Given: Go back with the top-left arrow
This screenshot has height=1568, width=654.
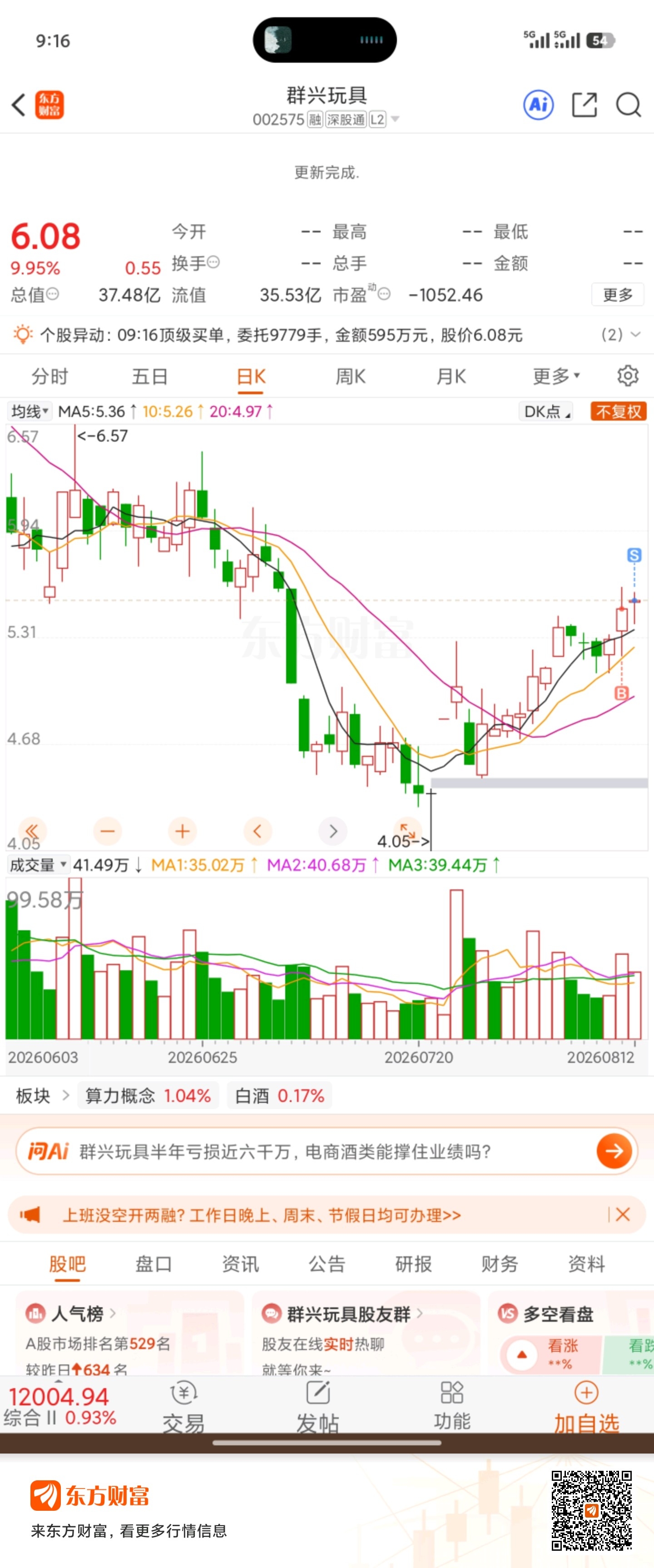Looking at the screenshot, I should 19,104.
